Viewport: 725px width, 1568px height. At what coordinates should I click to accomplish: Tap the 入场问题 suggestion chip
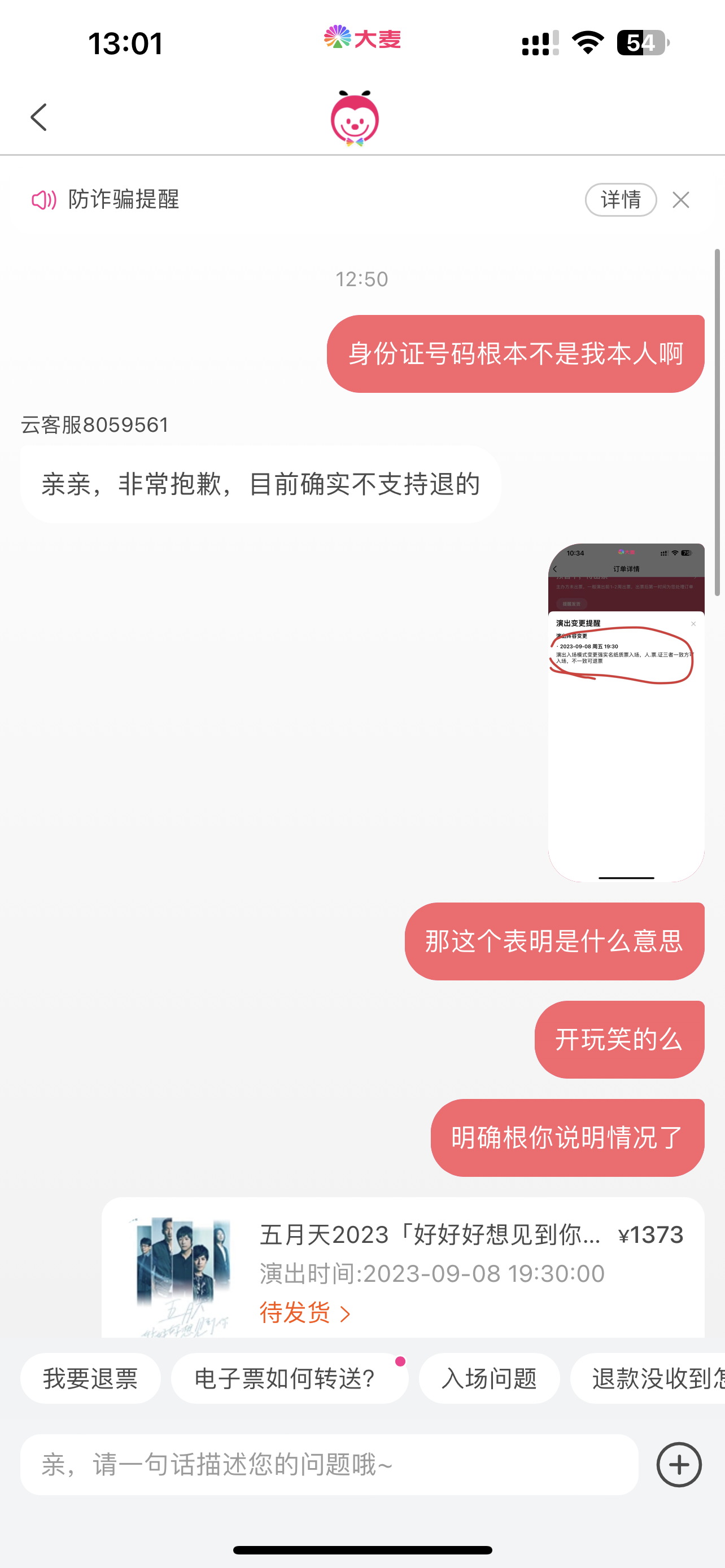pos(489,1378)
